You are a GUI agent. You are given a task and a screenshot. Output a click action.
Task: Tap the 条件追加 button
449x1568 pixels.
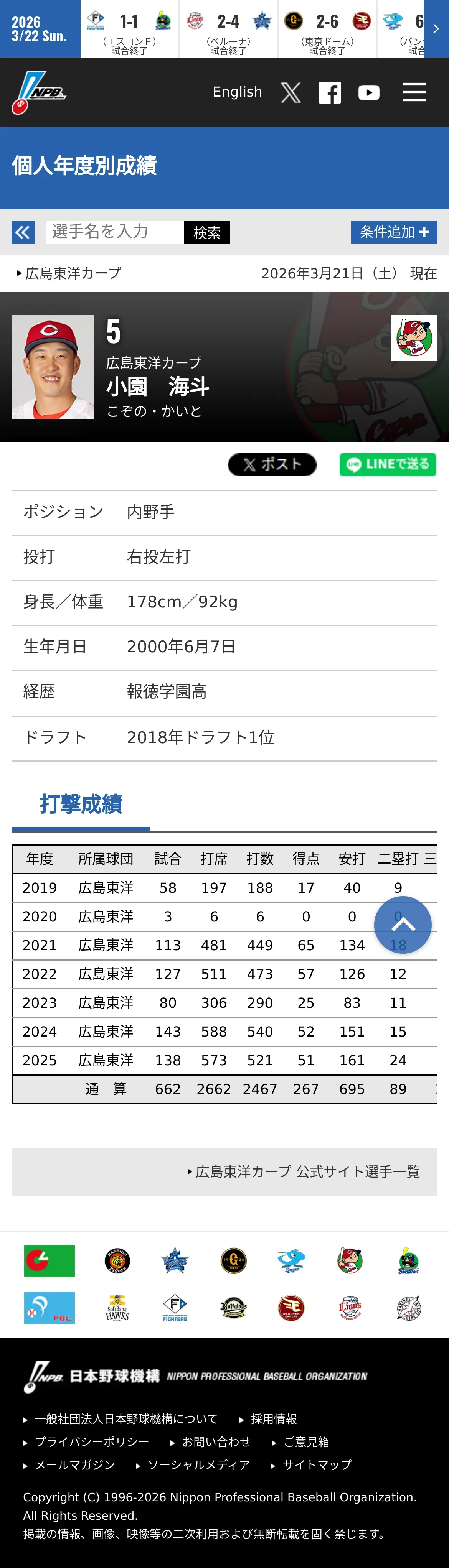pos(394,232)
